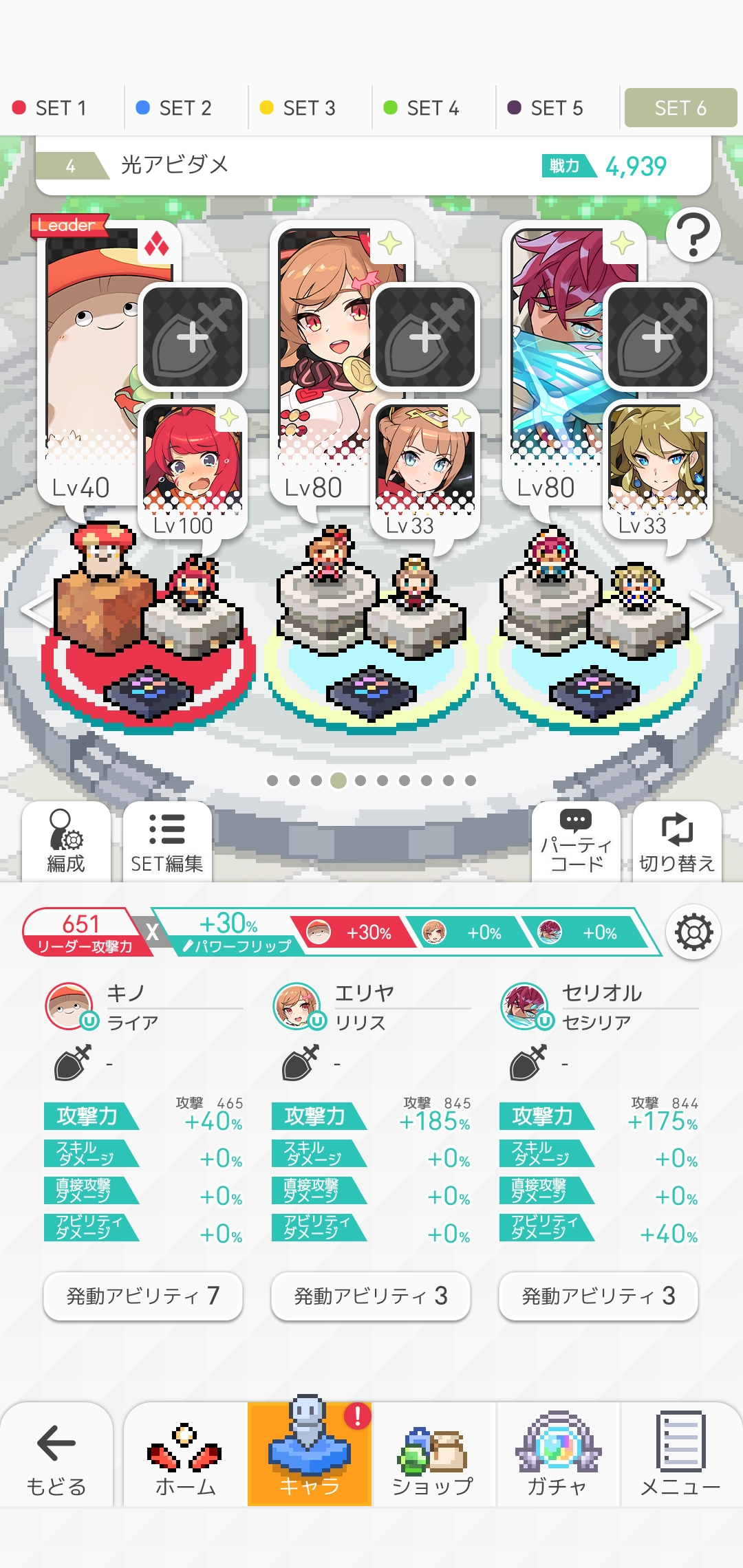
Task: Open the パーティコード party code button
Action: click(x=576, y=843)
